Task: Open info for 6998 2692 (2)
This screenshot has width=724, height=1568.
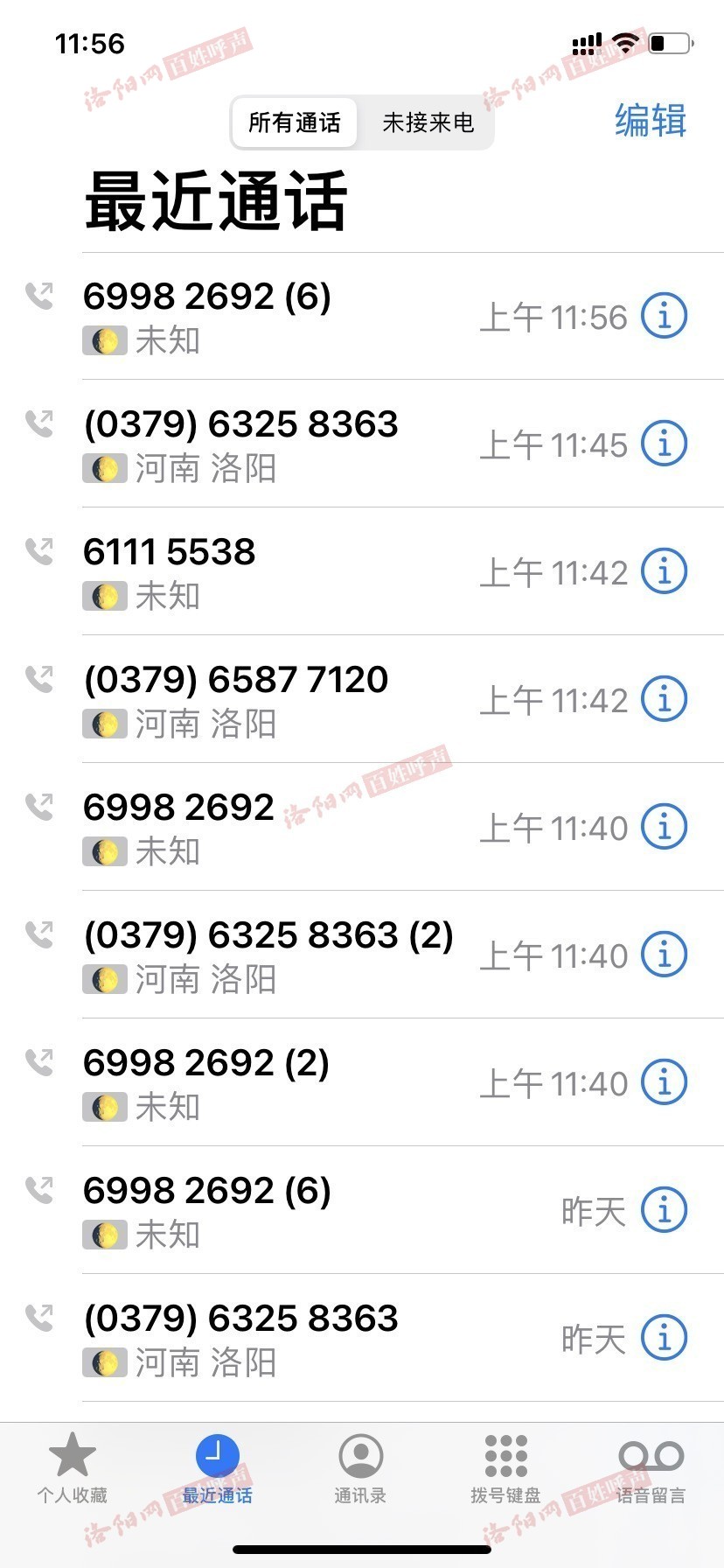Action: pyautogui.click(x=664, y=1081)
